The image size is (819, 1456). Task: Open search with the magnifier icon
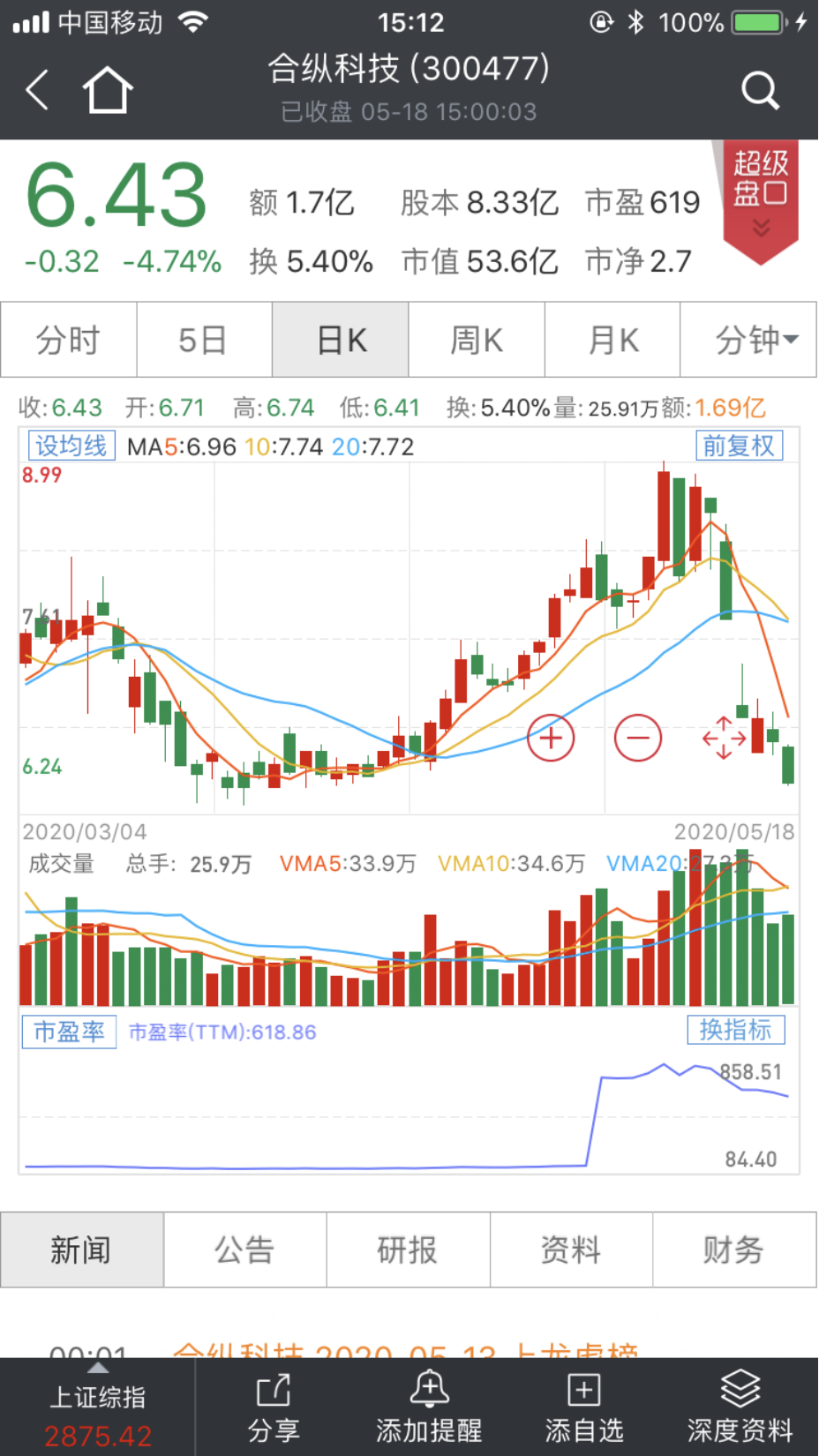pyautogui.click(x=761, y=89)
